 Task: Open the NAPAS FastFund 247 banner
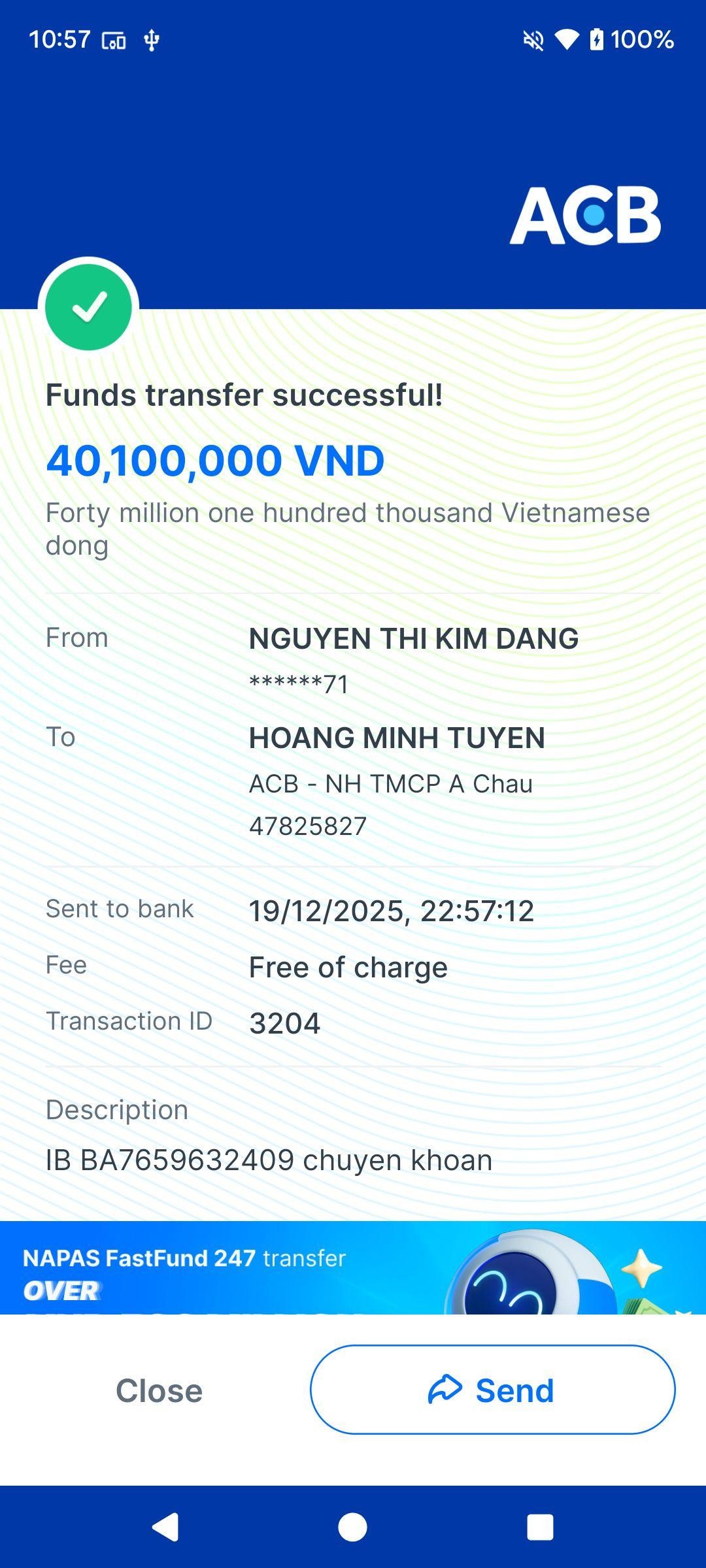353,1267
